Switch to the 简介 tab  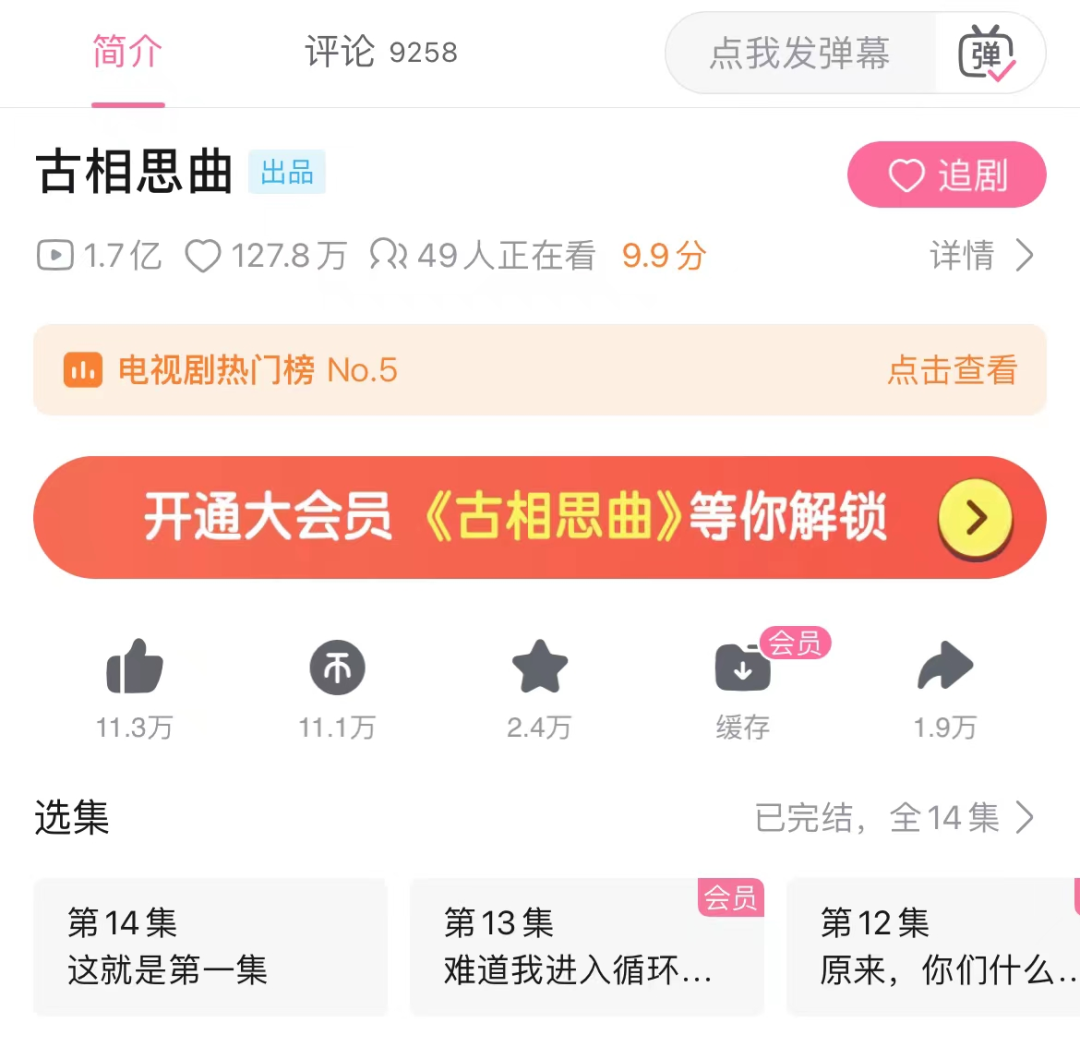coord(127,52)
